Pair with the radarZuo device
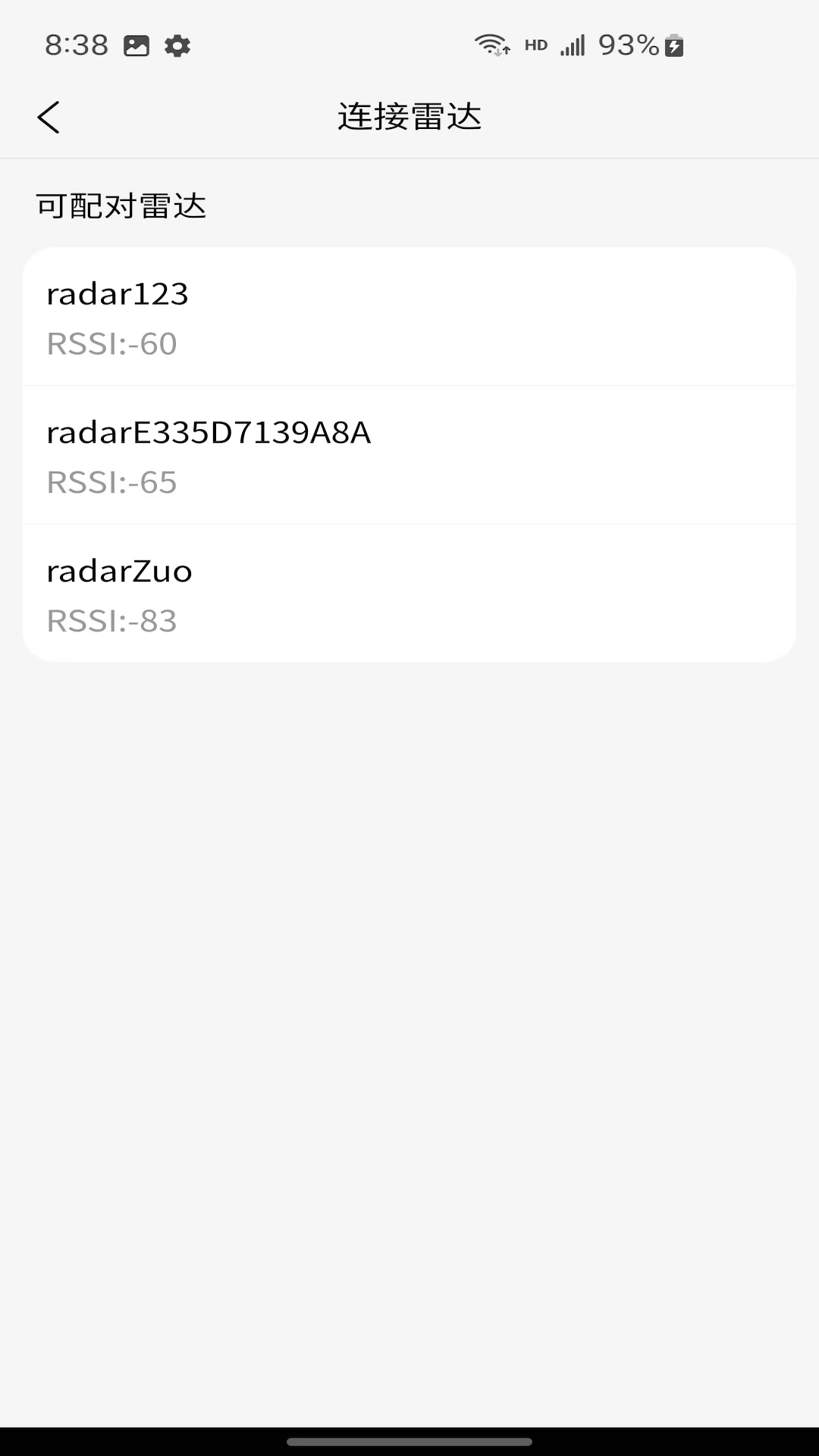819x1456 pixels. [x=409, y=594]
